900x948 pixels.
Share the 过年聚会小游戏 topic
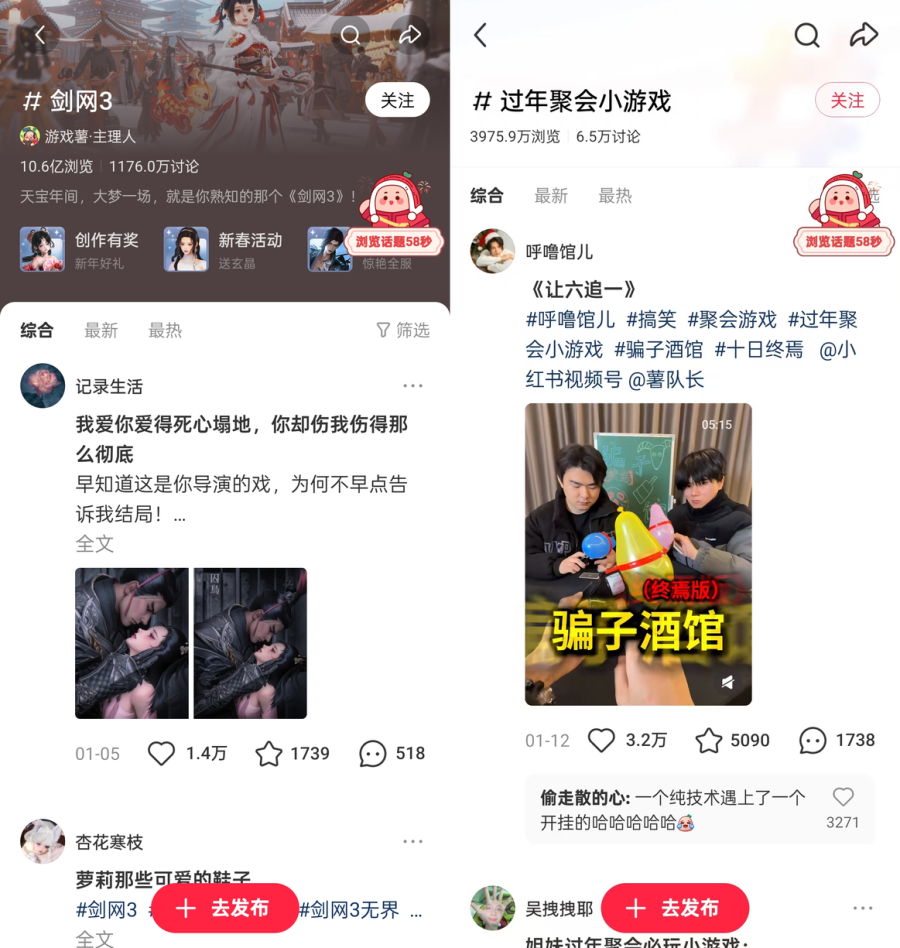[x=863, y=36]
